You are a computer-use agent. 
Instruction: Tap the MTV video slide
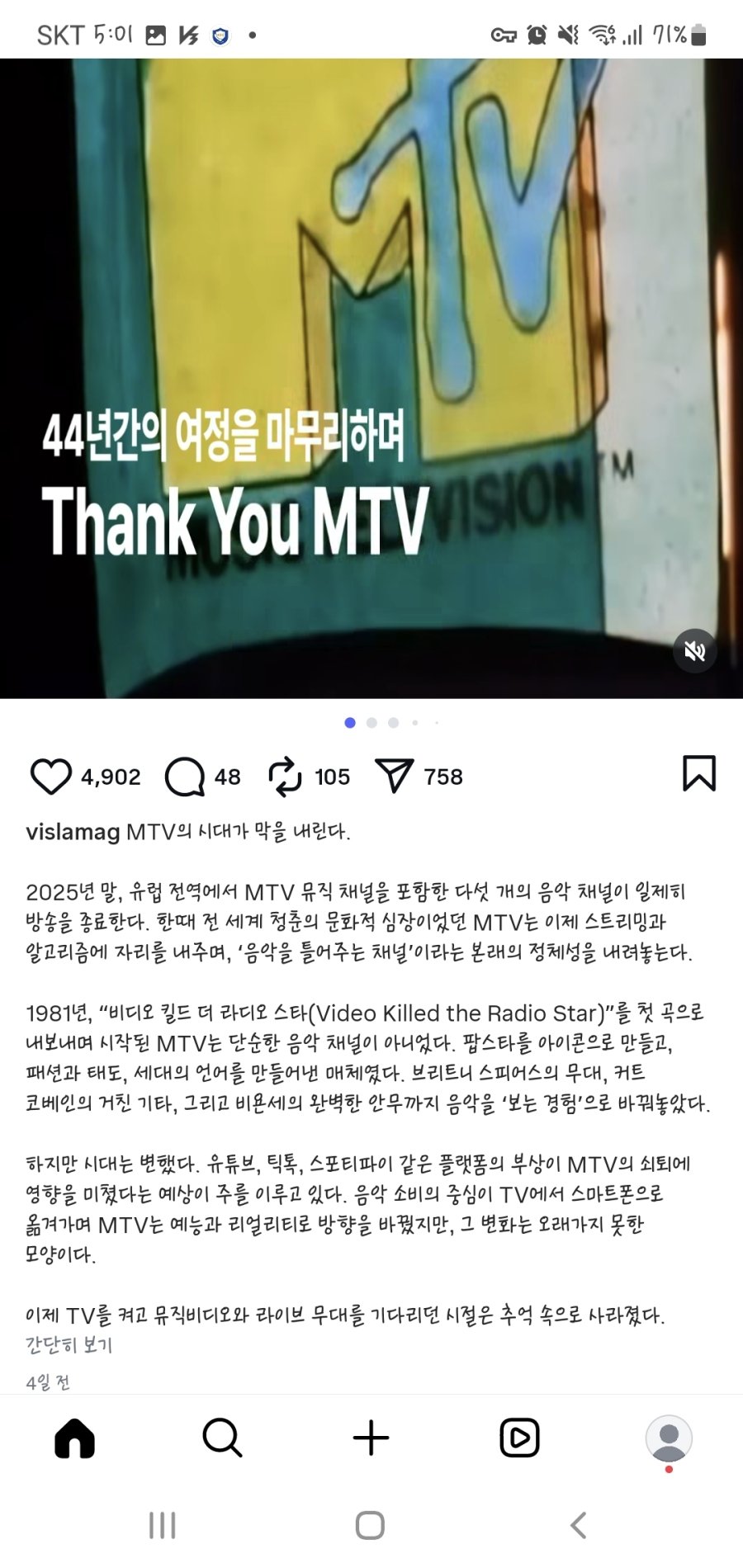[x=371, y=330]
